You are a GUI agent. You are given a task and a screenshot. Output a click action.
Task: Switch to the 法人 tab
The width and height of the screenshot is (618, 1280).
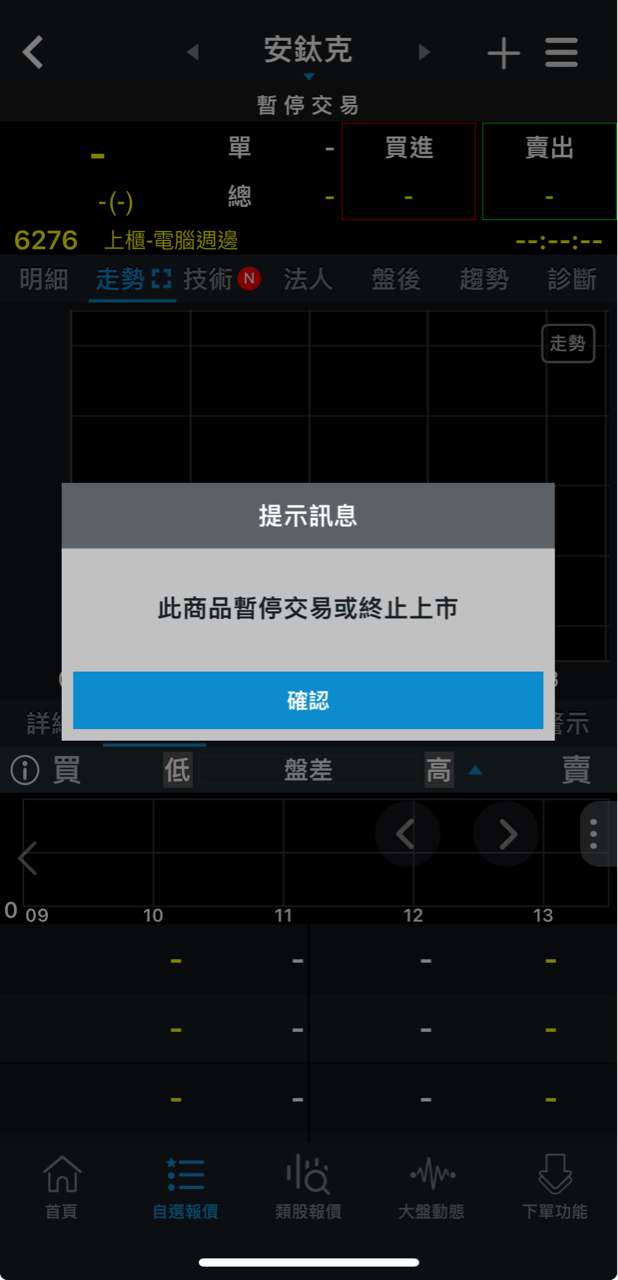307,279
